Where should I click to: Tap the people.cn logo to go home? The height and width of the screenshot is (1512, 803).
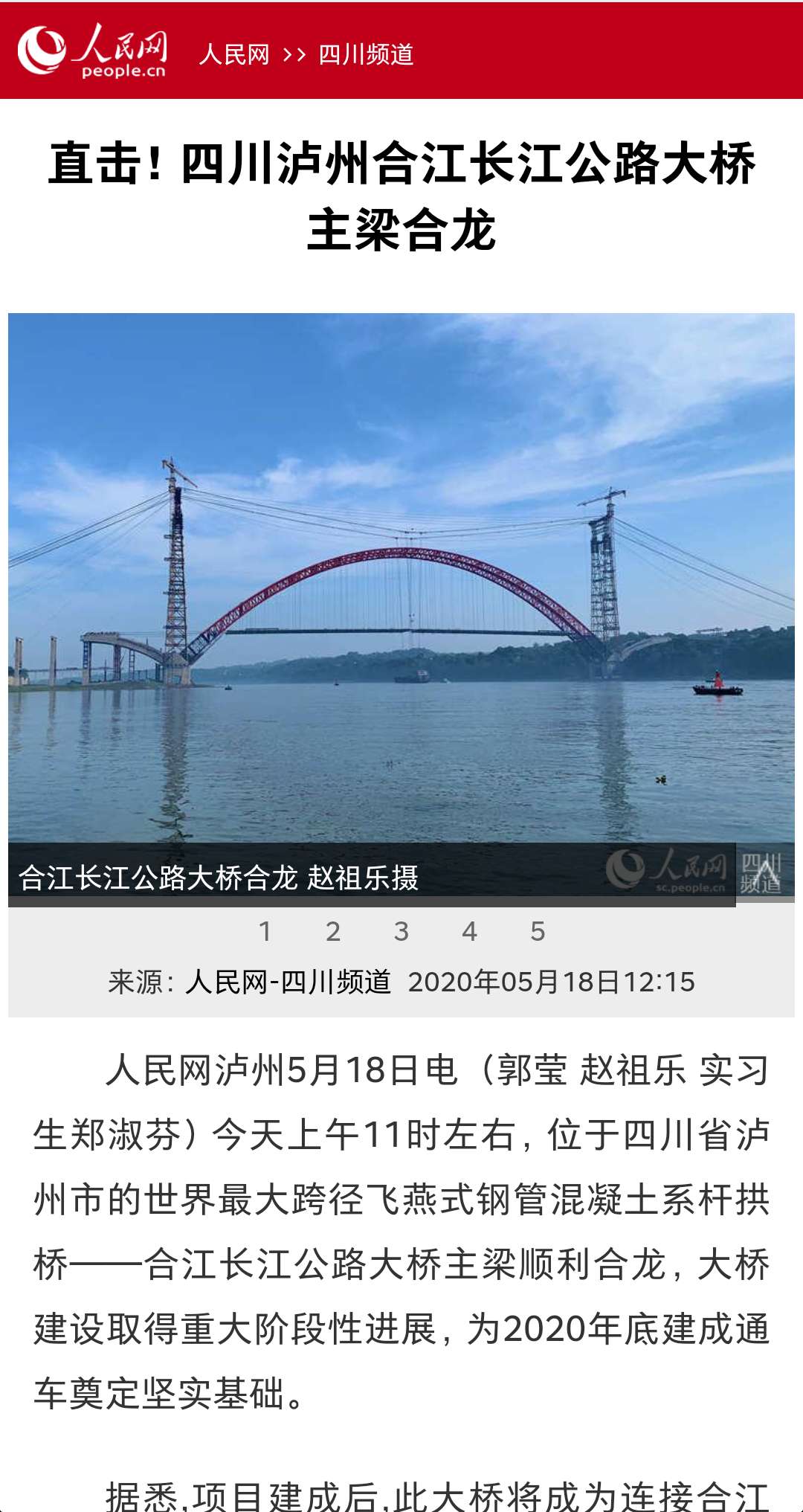click(x=92, y=51)
